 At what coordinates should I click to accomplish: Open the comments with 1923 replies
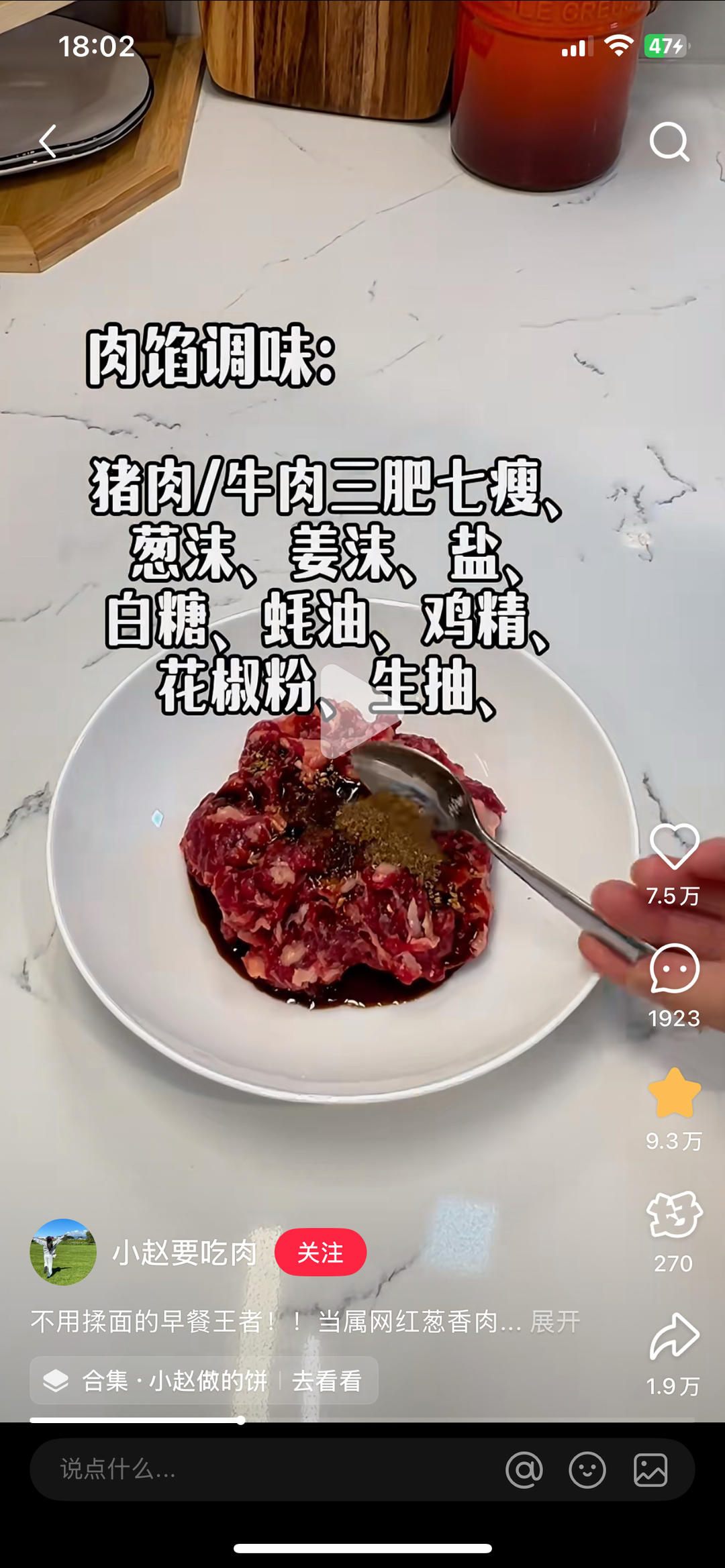[x=674, y=969]
